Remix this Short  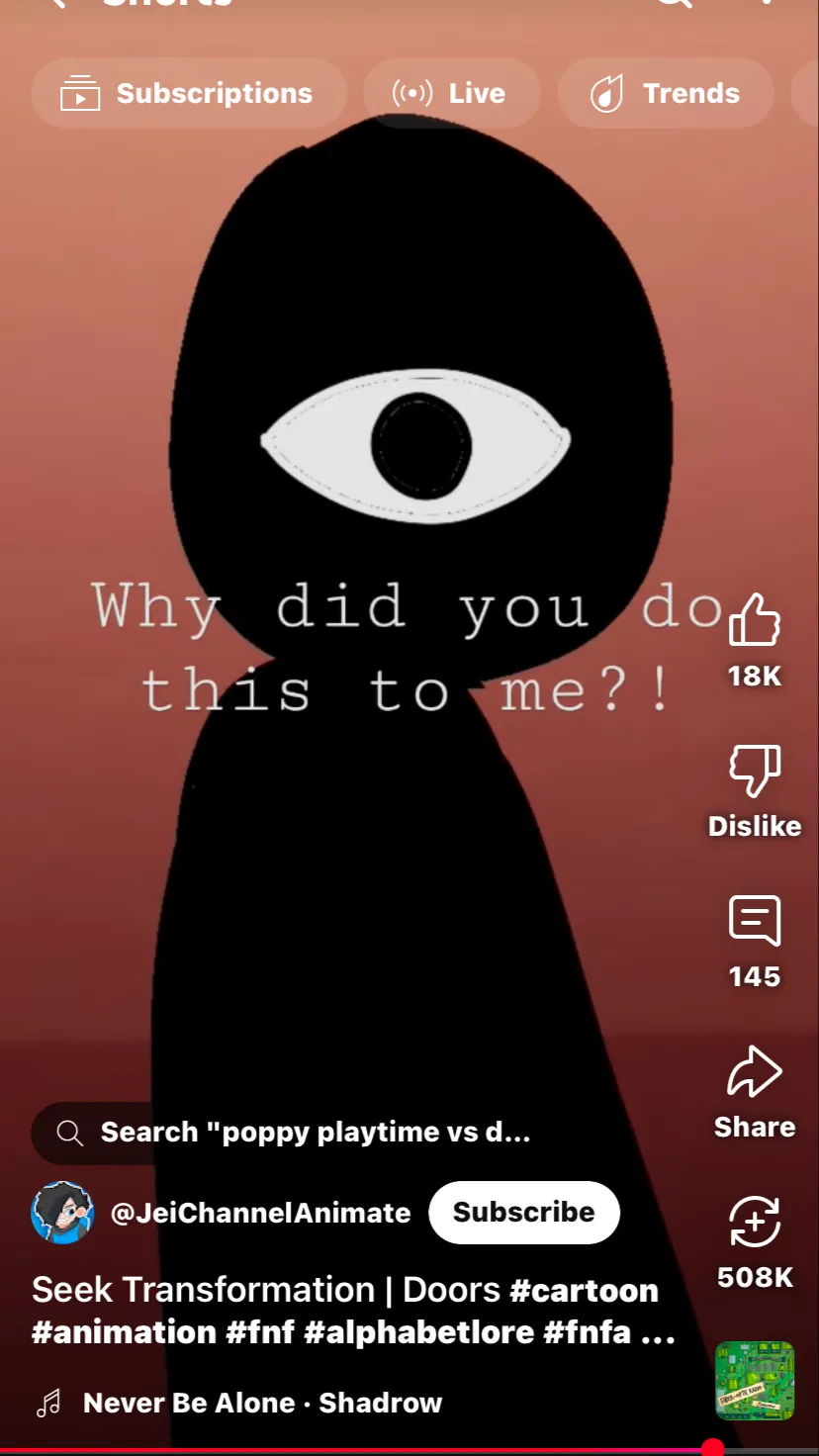(x=755, y=1224)
